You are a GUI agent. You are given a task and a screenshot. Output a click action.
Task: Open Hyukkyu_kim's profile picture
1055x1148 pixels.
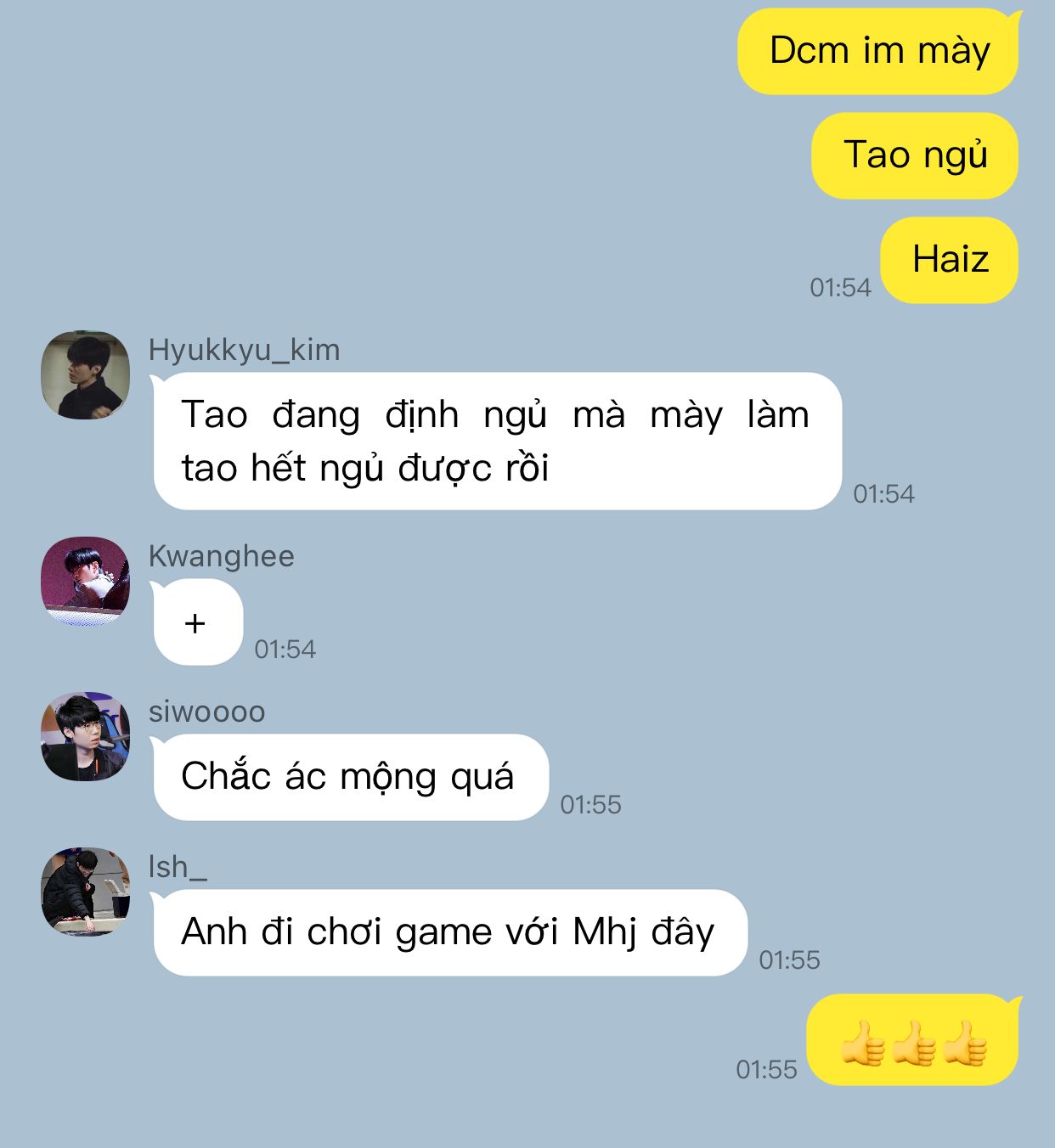tap(86, 374)
